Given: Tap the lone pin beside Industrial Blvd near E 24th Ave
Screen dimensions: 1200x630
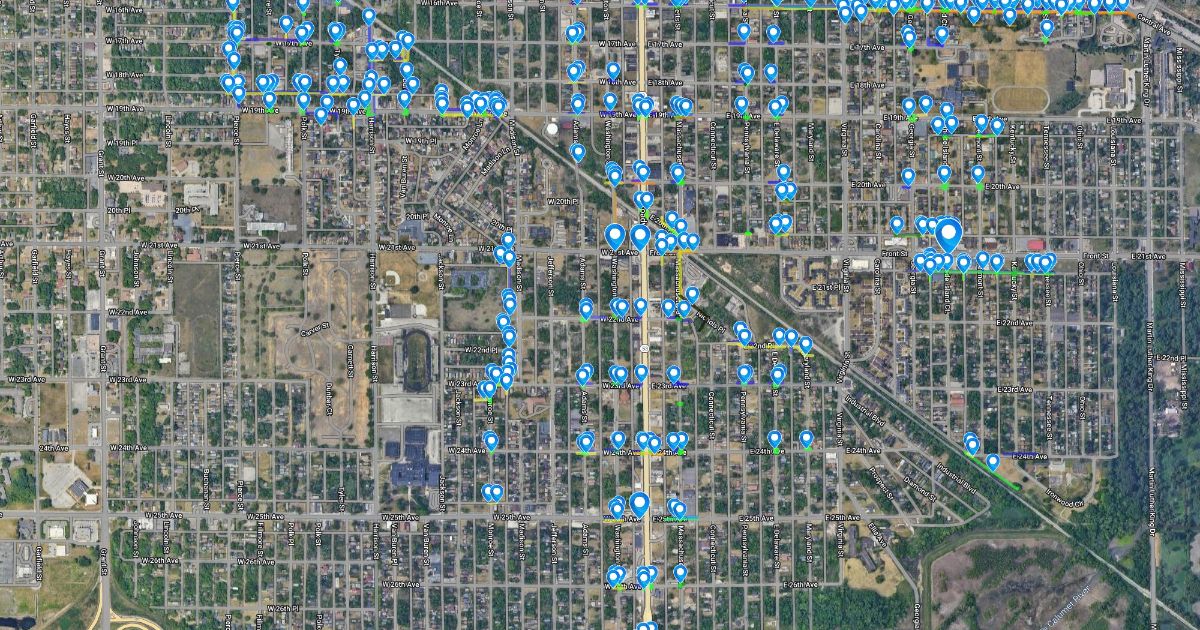Looking at the screenshot, I should (x=992, y=461).
